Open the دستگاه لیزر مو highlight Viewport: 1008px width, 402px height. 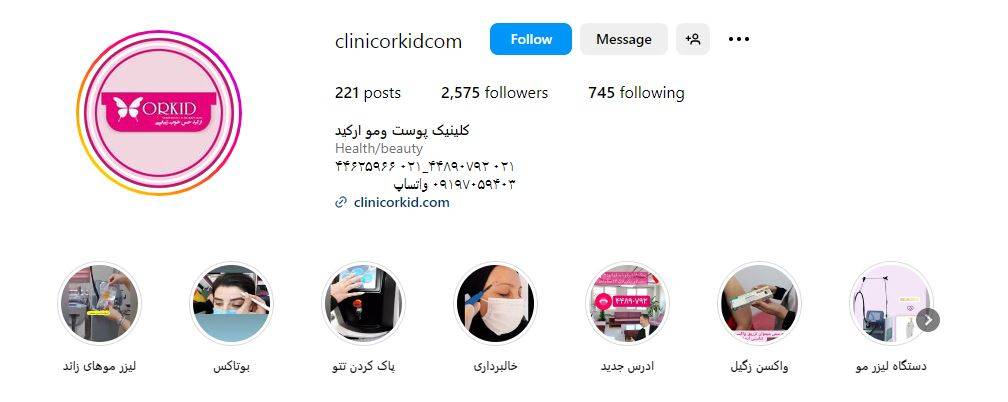888,303
